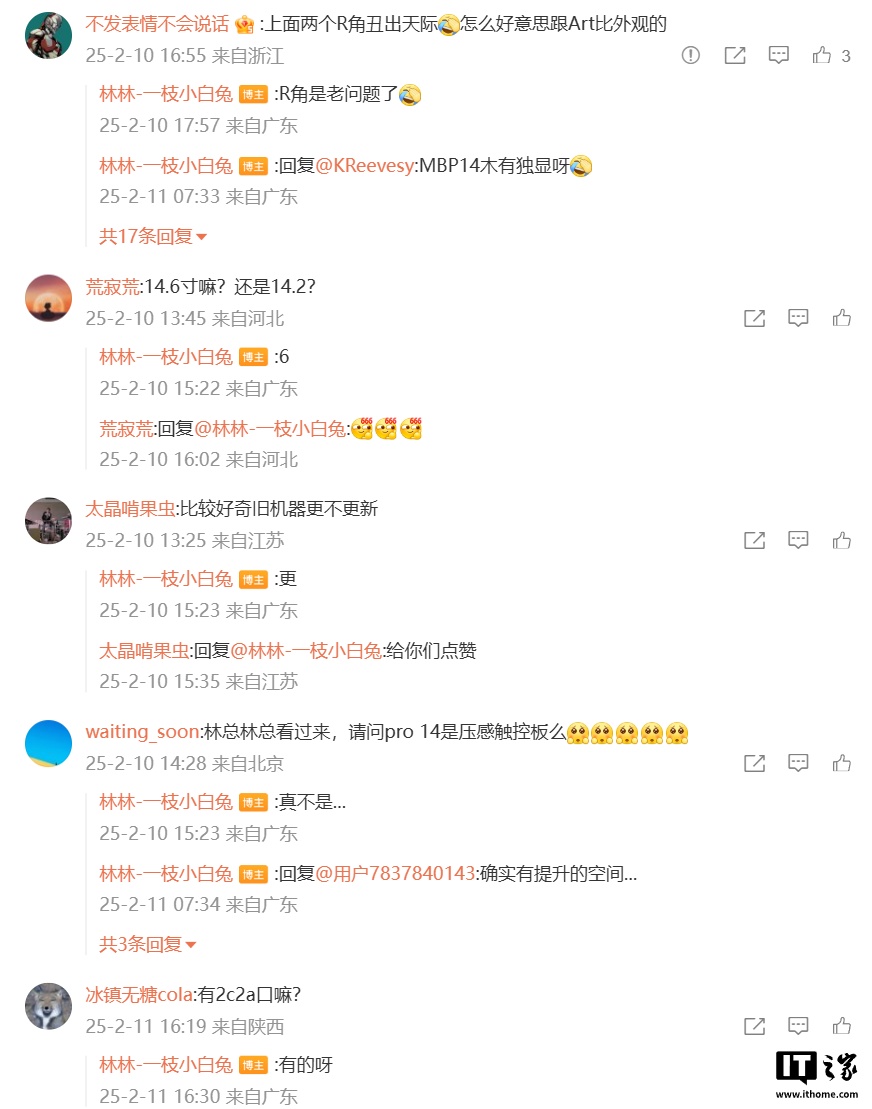Image resolution: width=872 pixels, height=1109 pixels.
Task: Like 冰镇无糖cola's comment
Action: (x=842, y=1025)
